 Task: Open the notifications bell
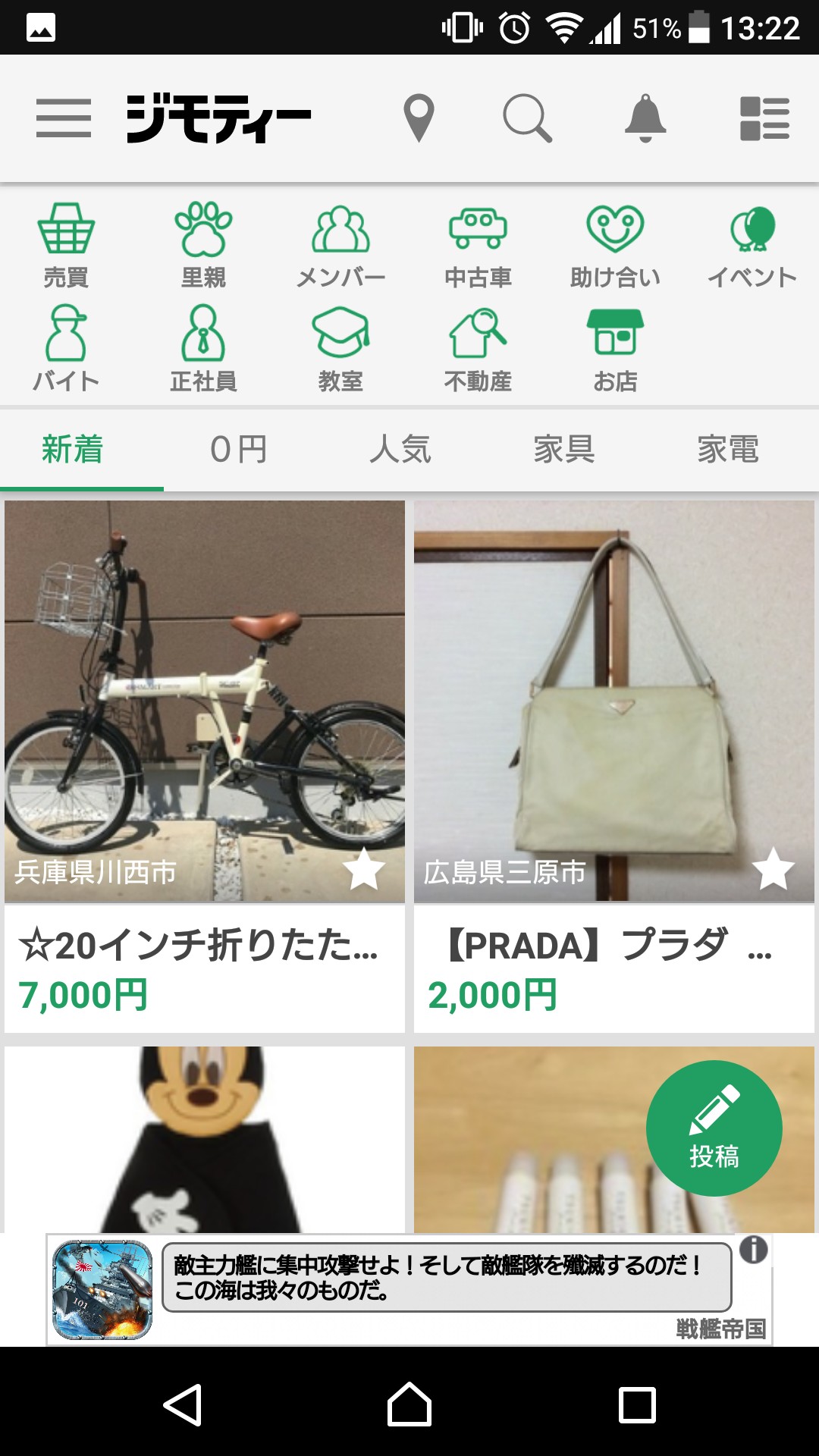(x=645, y=118)
